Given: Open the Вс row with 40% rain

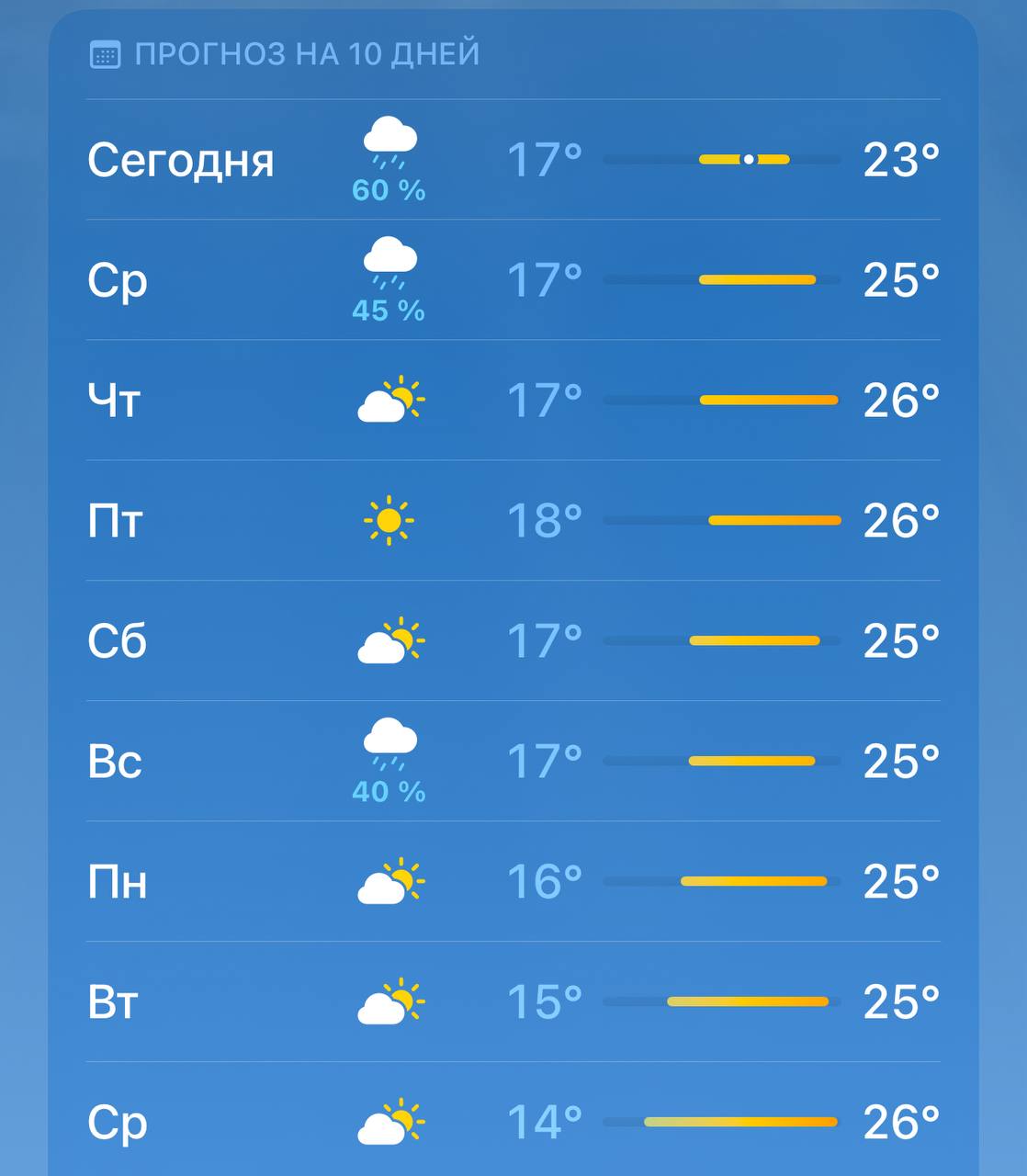Looking at the screenshot, I should (x=513, y=762).
